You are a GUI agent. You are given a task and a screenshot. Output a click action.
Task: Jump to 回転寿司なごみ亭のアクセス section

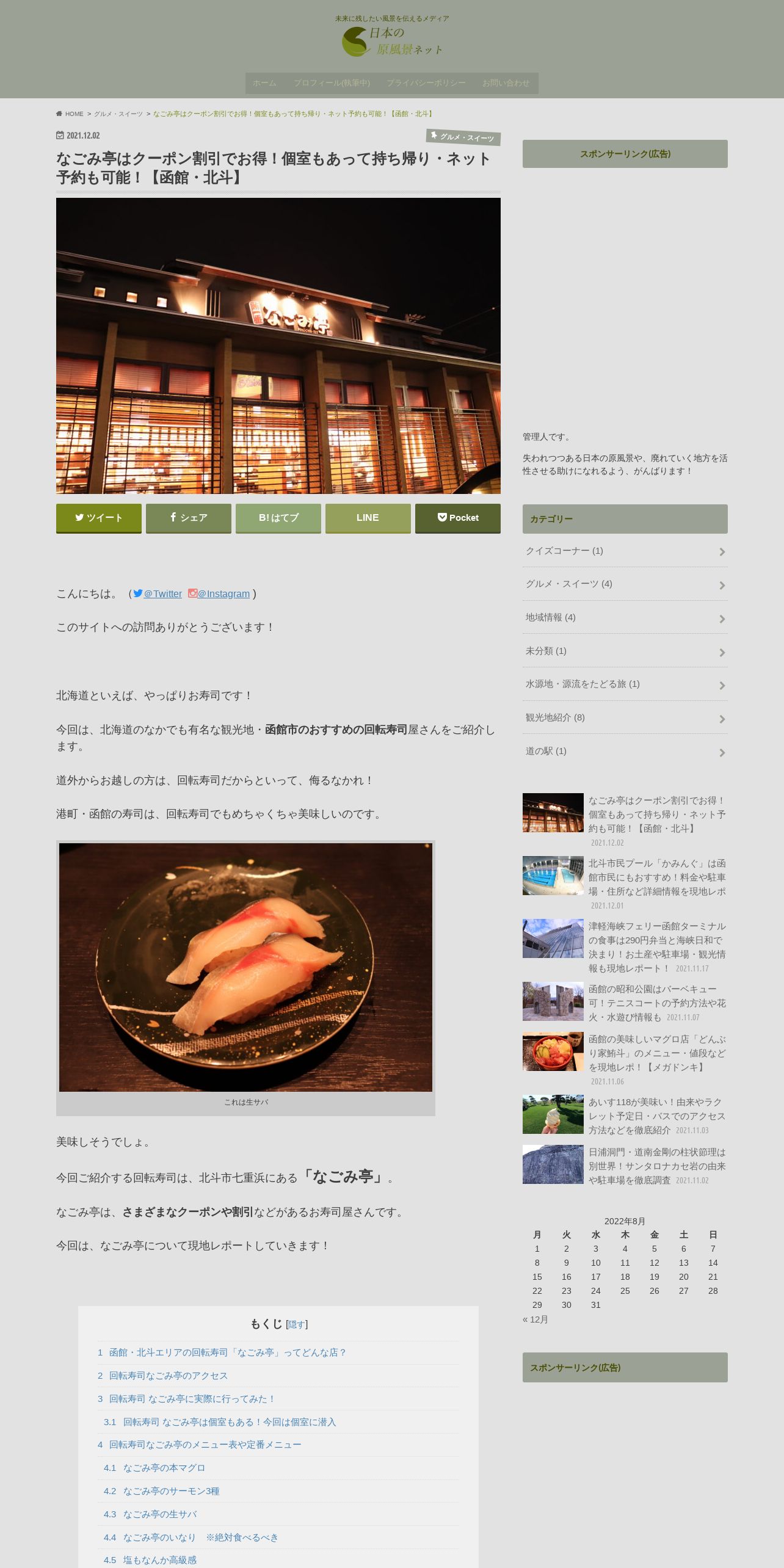coord(168,1376)
